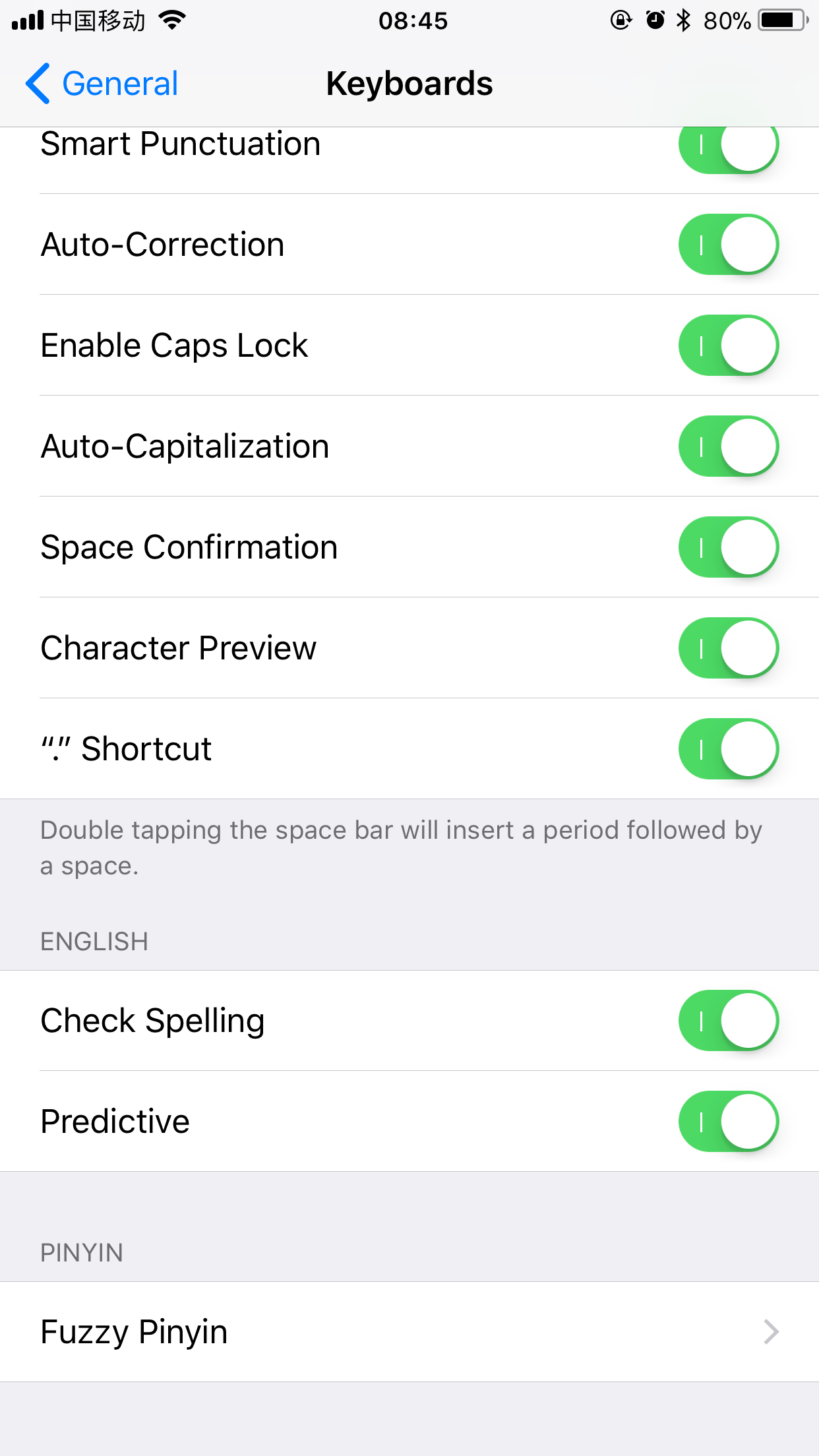
Task: Disable Auto-Correction toggle
Action: click(x=728, y=245)
